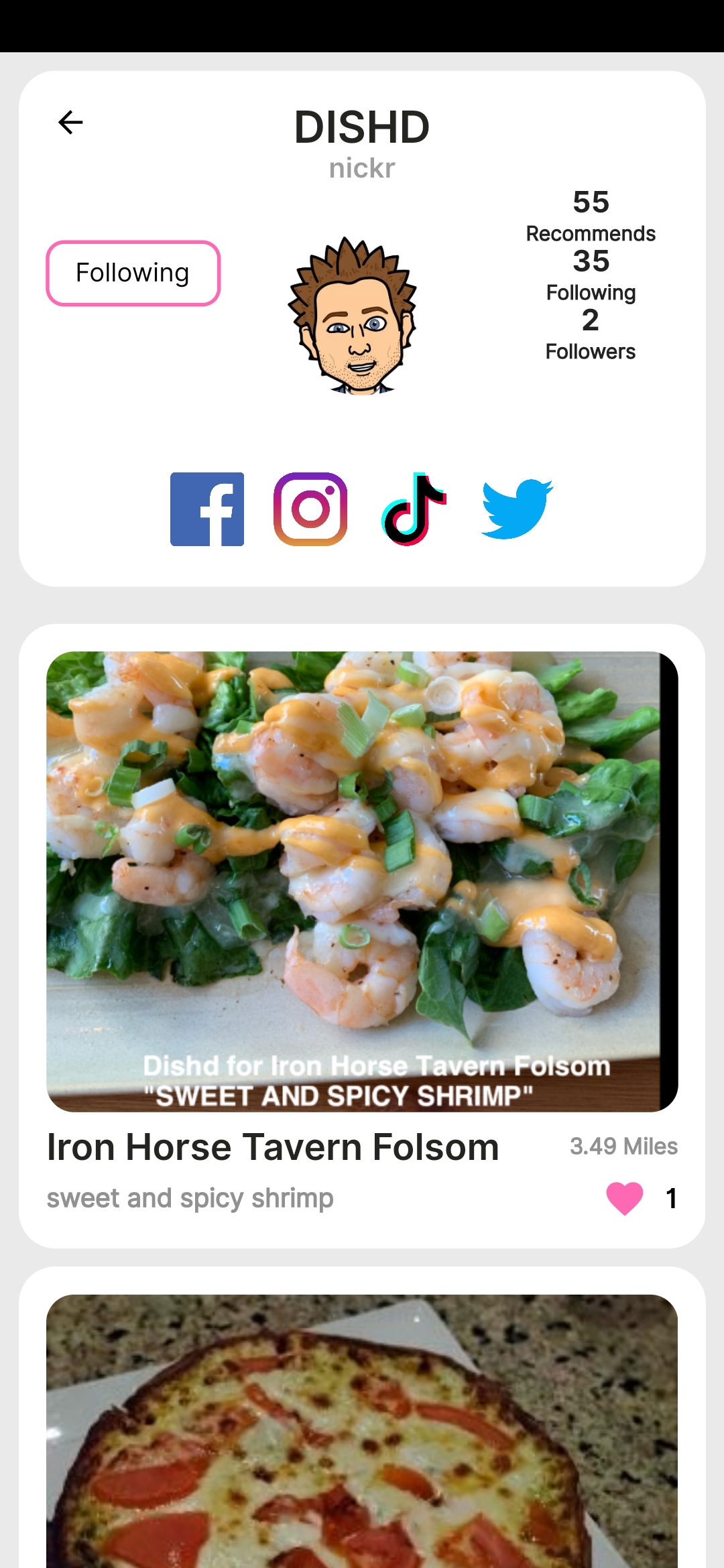Screen dimensions: 724x1568
Task: Open nickr's TikTok profile
Action: [414, 509]
